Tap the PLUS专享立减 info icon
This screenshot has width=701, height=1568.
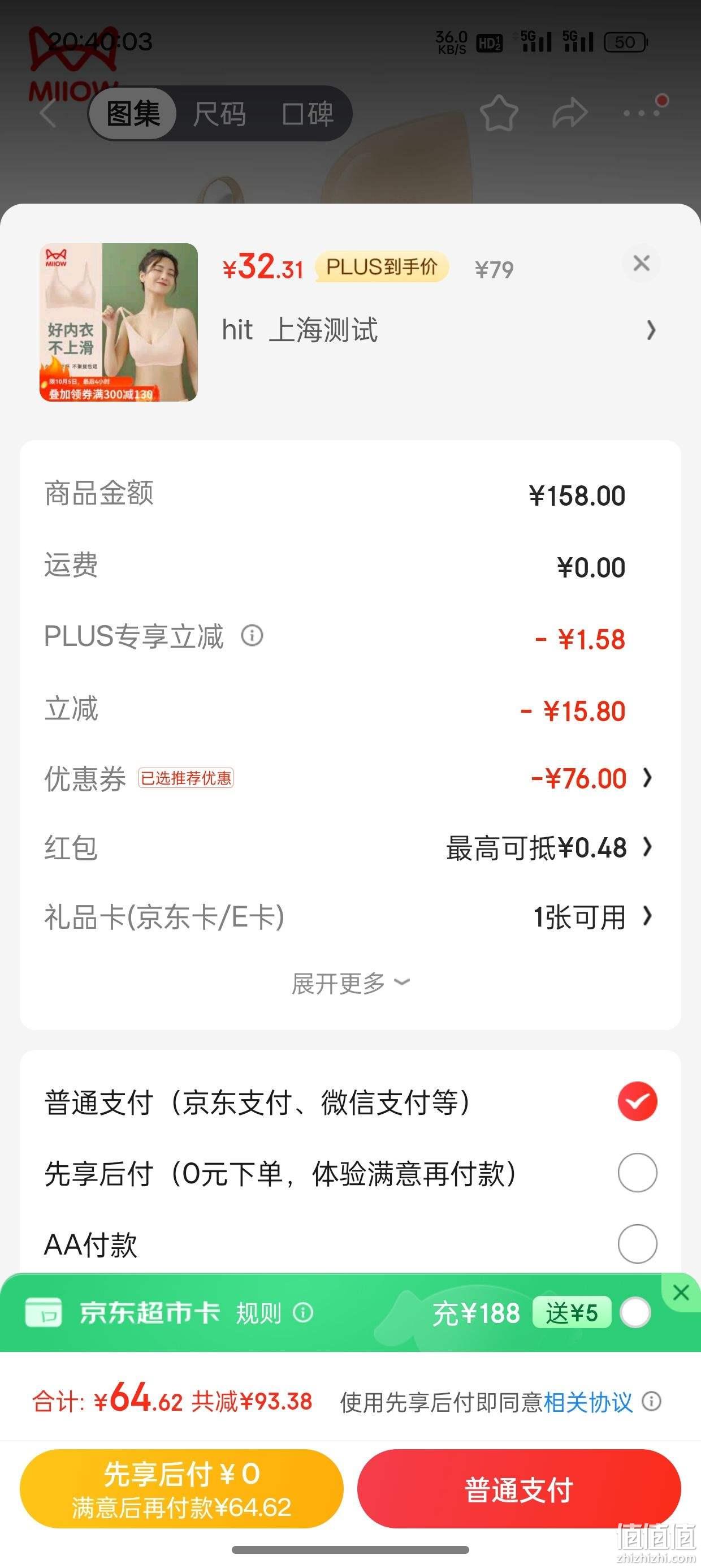(x=252, y=635)
